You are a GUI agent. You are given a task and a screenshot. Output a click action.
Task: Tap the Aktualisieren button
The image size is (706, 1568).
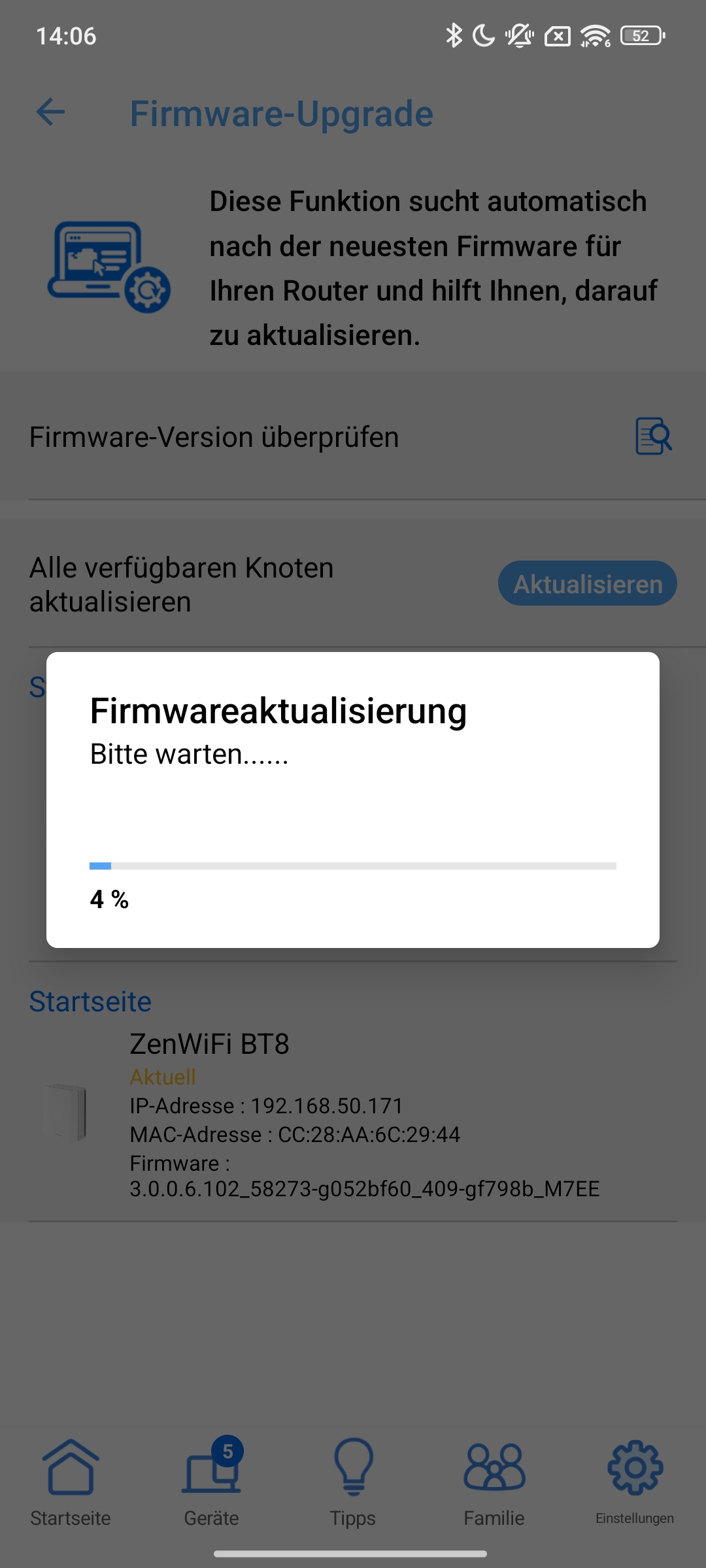coord(587,583)
